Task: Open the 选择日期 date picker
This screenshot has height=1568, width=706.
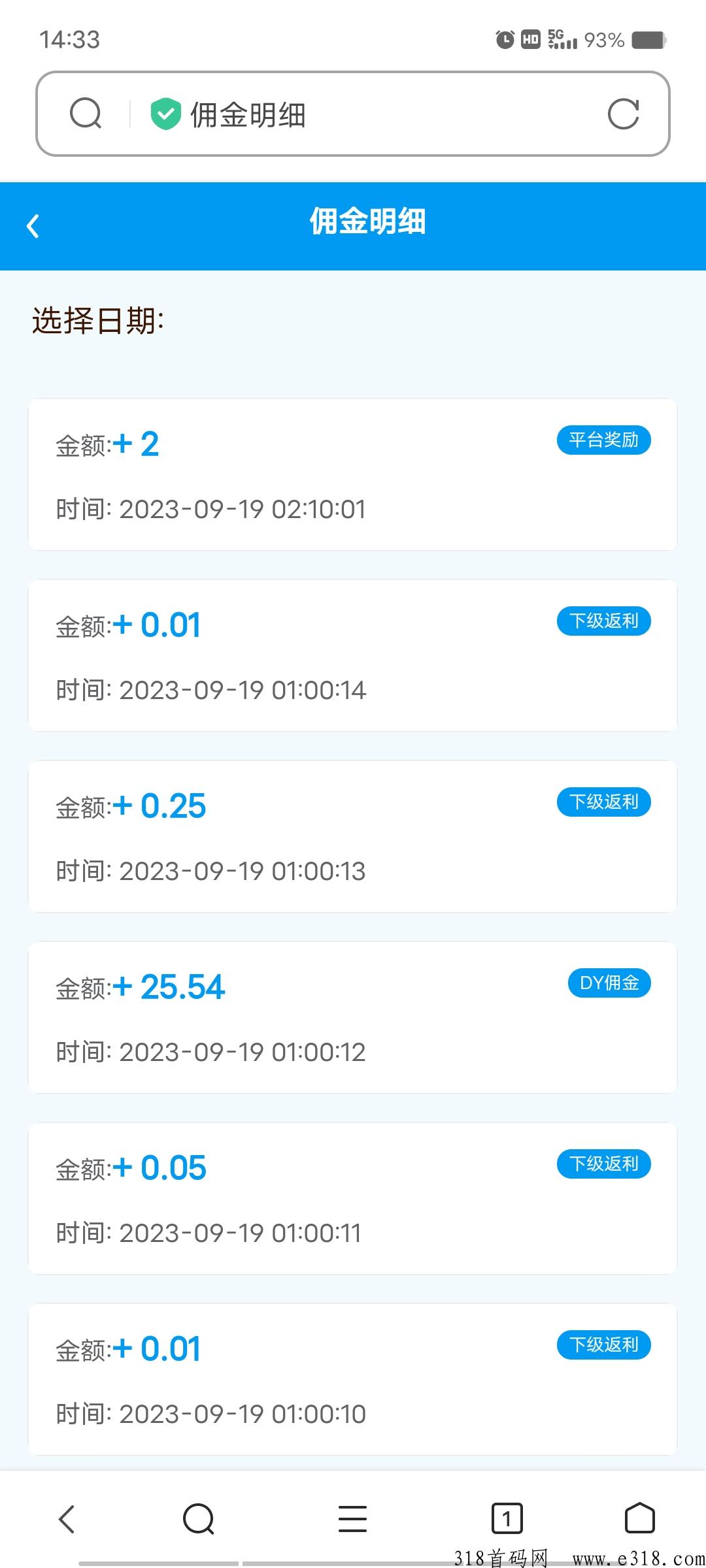Action: (98, 321)
